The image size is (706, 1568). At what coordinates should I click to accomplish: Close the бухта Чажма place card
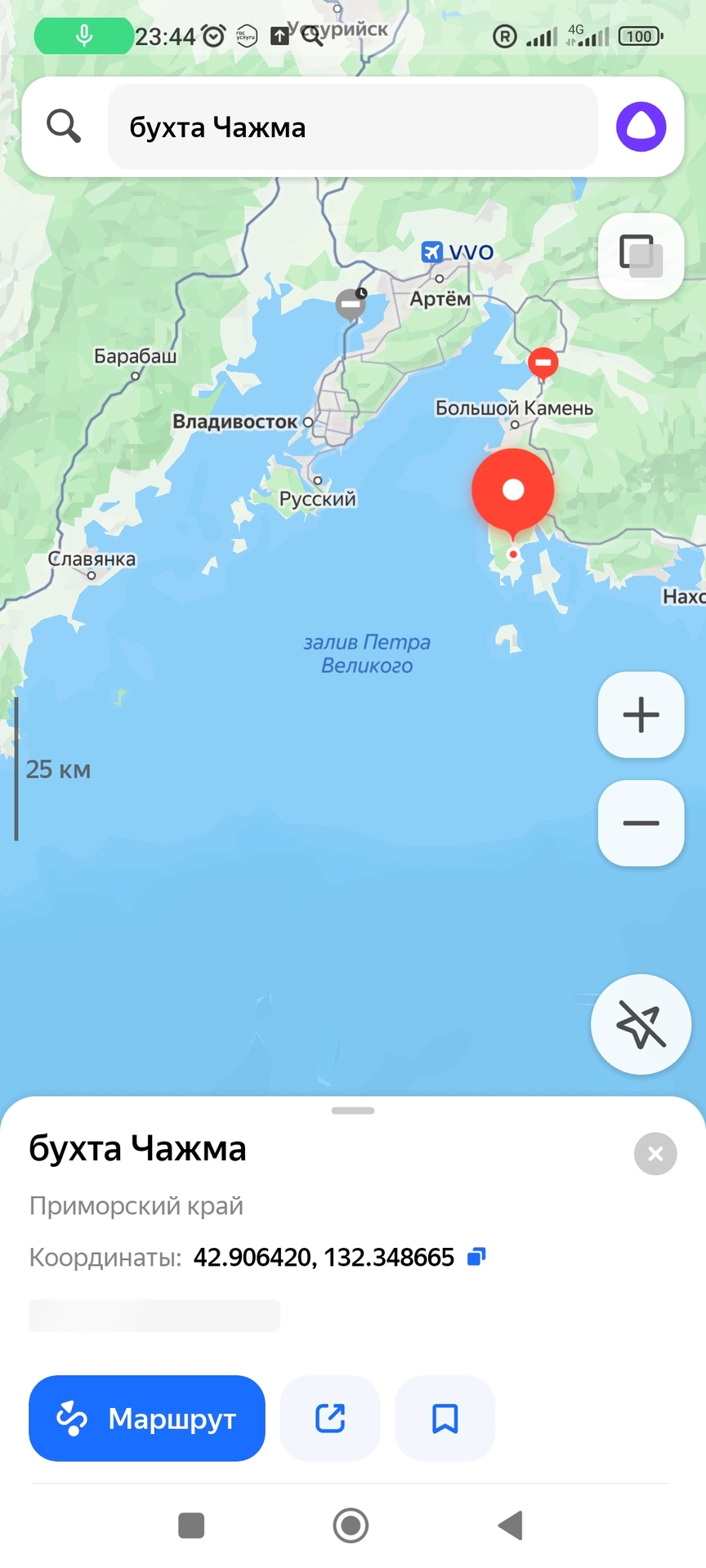[655, 1153]
